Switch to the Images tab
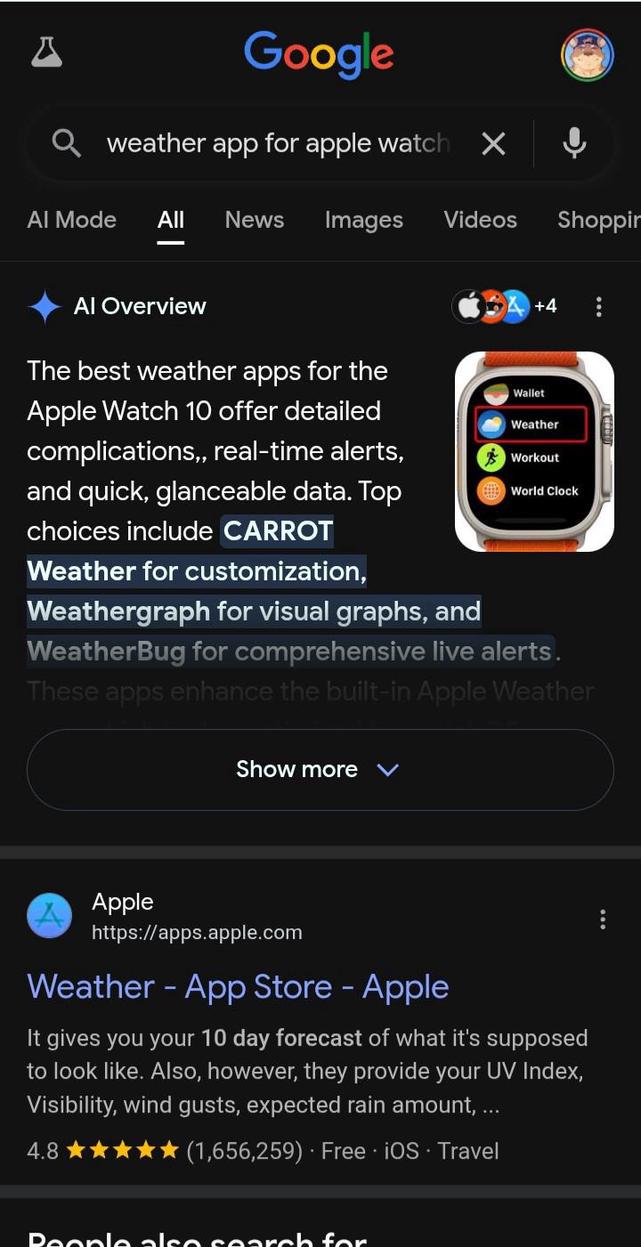The height and width of the screenshot is (1247, 641). coord(363,220)
